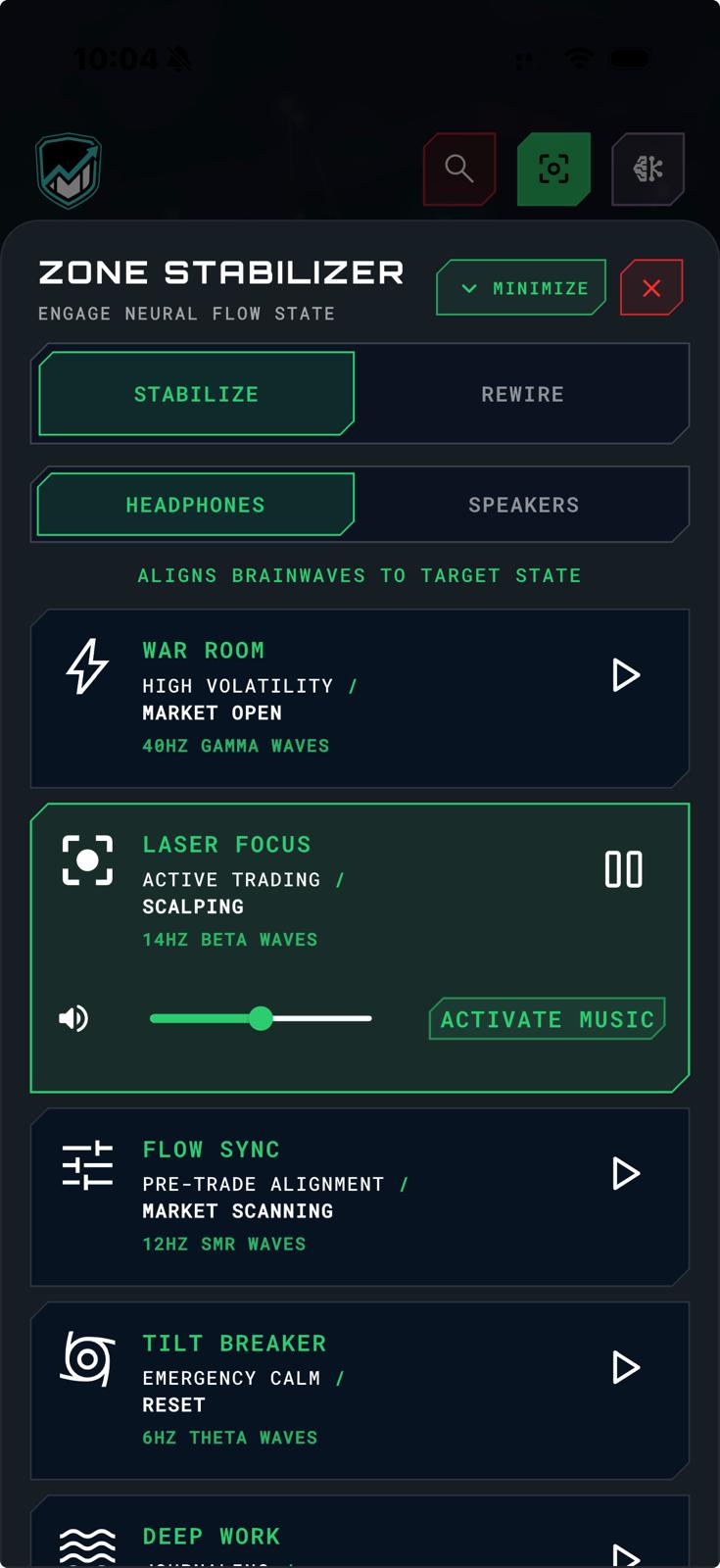Tap the volume slider track
The height and width of the screenshot is (1568, 720).
click(261, 1018)
